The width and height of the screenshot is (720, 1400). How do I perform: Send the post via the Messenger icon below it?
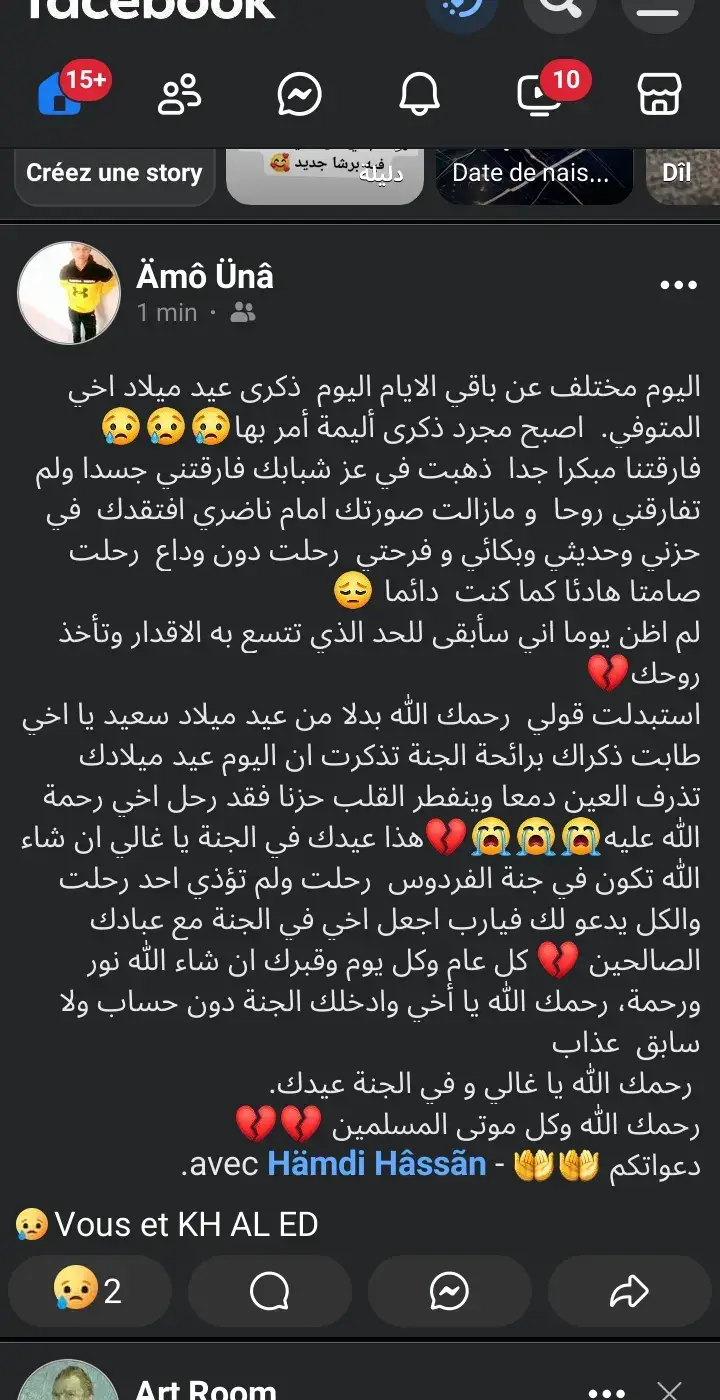(449, 1292)
